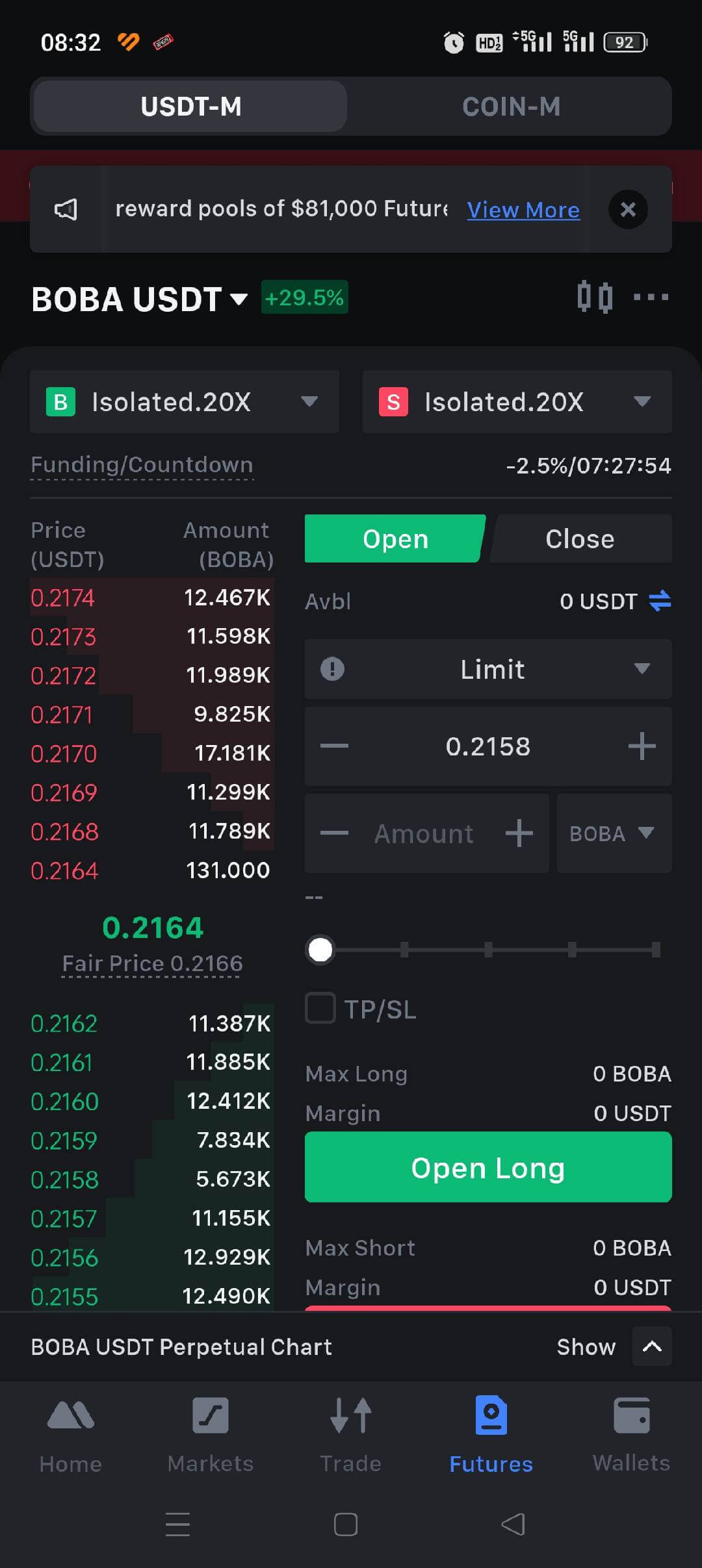Decrease the limit price with minus

pyautogui.click(x=334, y=746)
